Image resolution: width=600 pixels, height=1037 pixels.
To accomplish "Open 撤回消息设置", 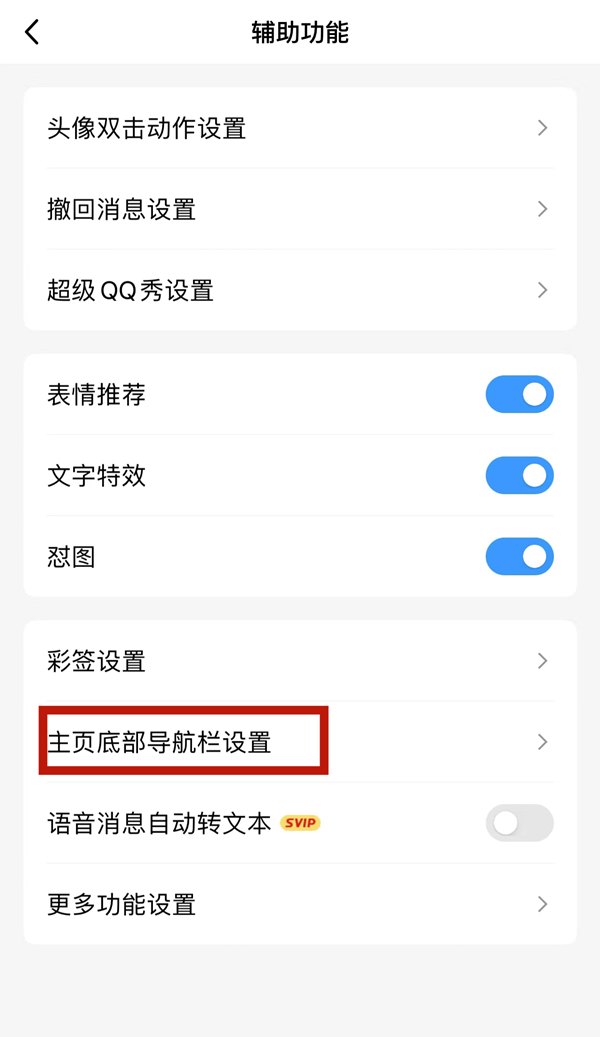I will tap(299, 209).
